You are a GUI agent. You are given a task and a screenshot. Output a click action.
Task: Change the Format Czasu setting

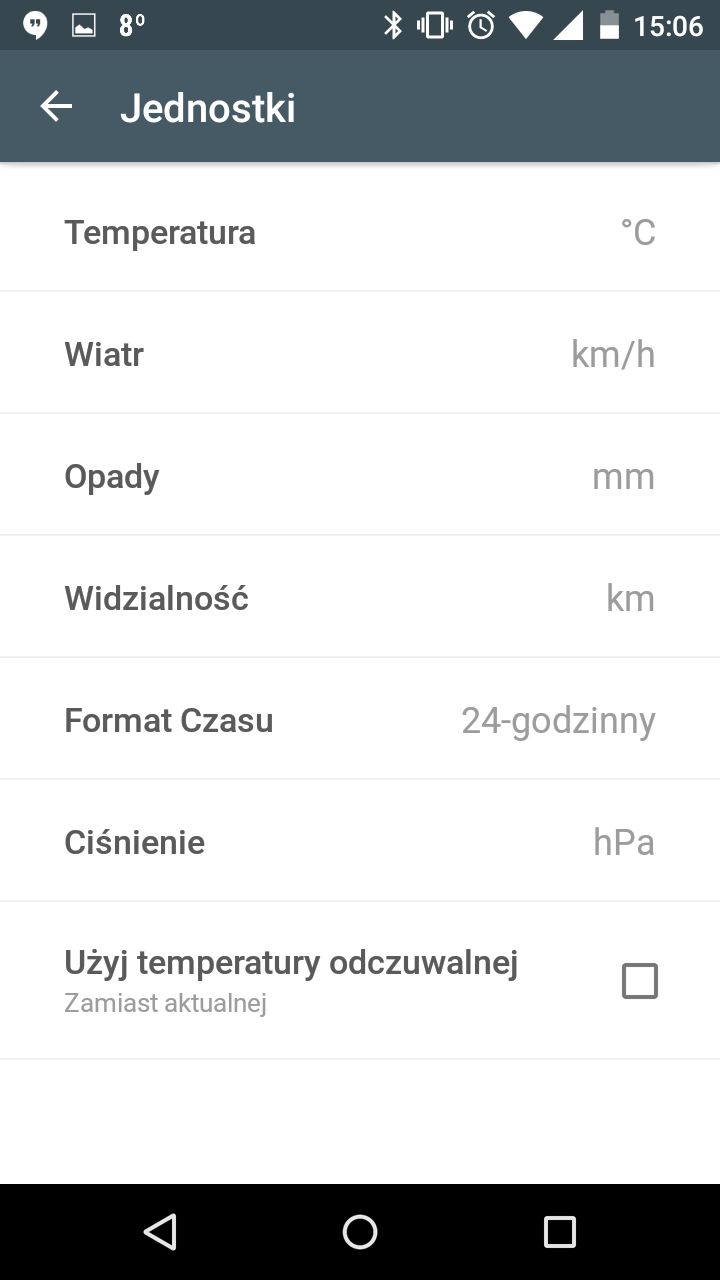click(360, 719)
